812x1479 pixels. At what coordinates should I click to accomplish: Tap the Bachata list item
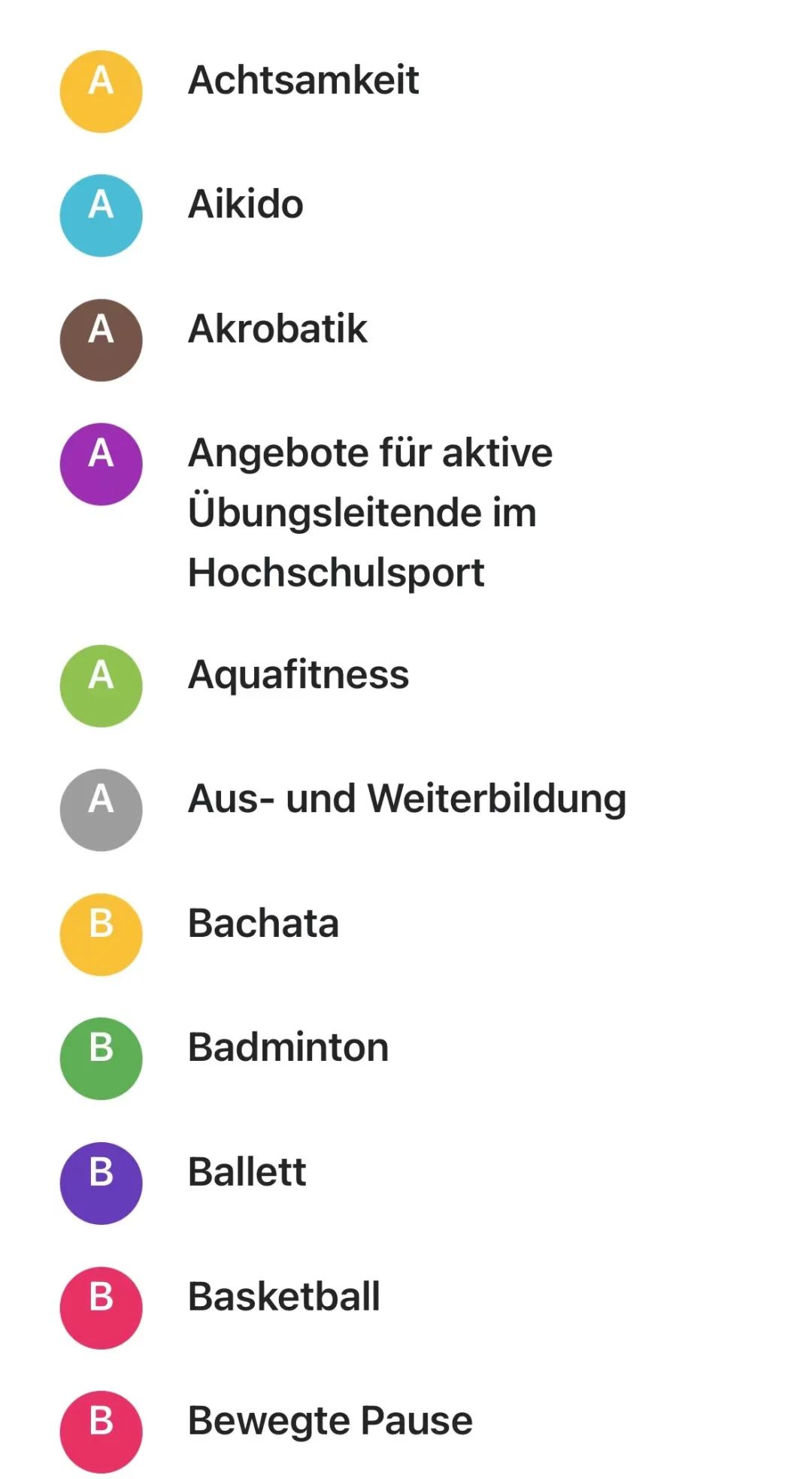(263, 923)
